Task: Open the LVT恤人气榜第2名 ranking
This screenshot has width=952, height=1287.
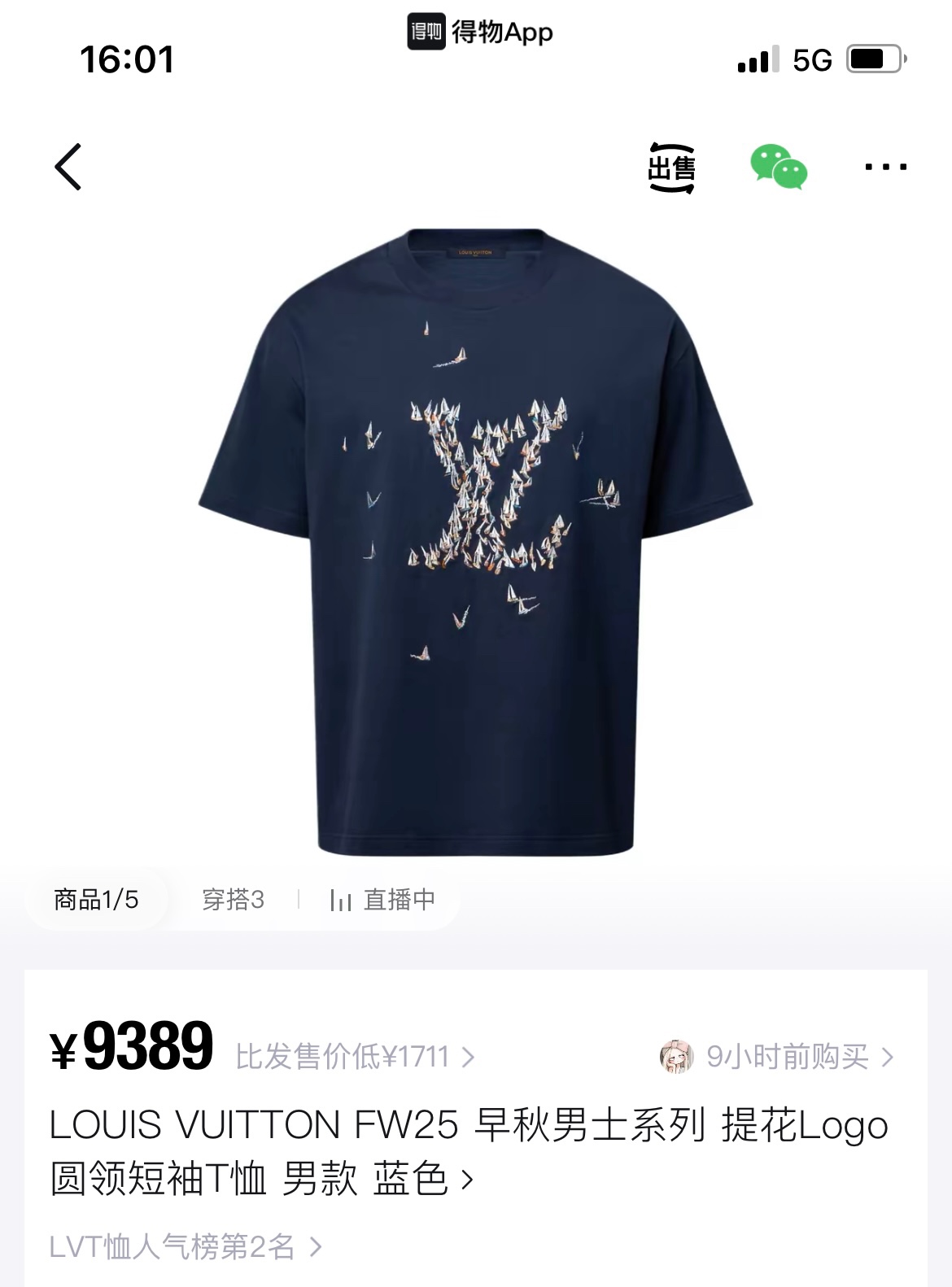Action: click(186, 1246)
